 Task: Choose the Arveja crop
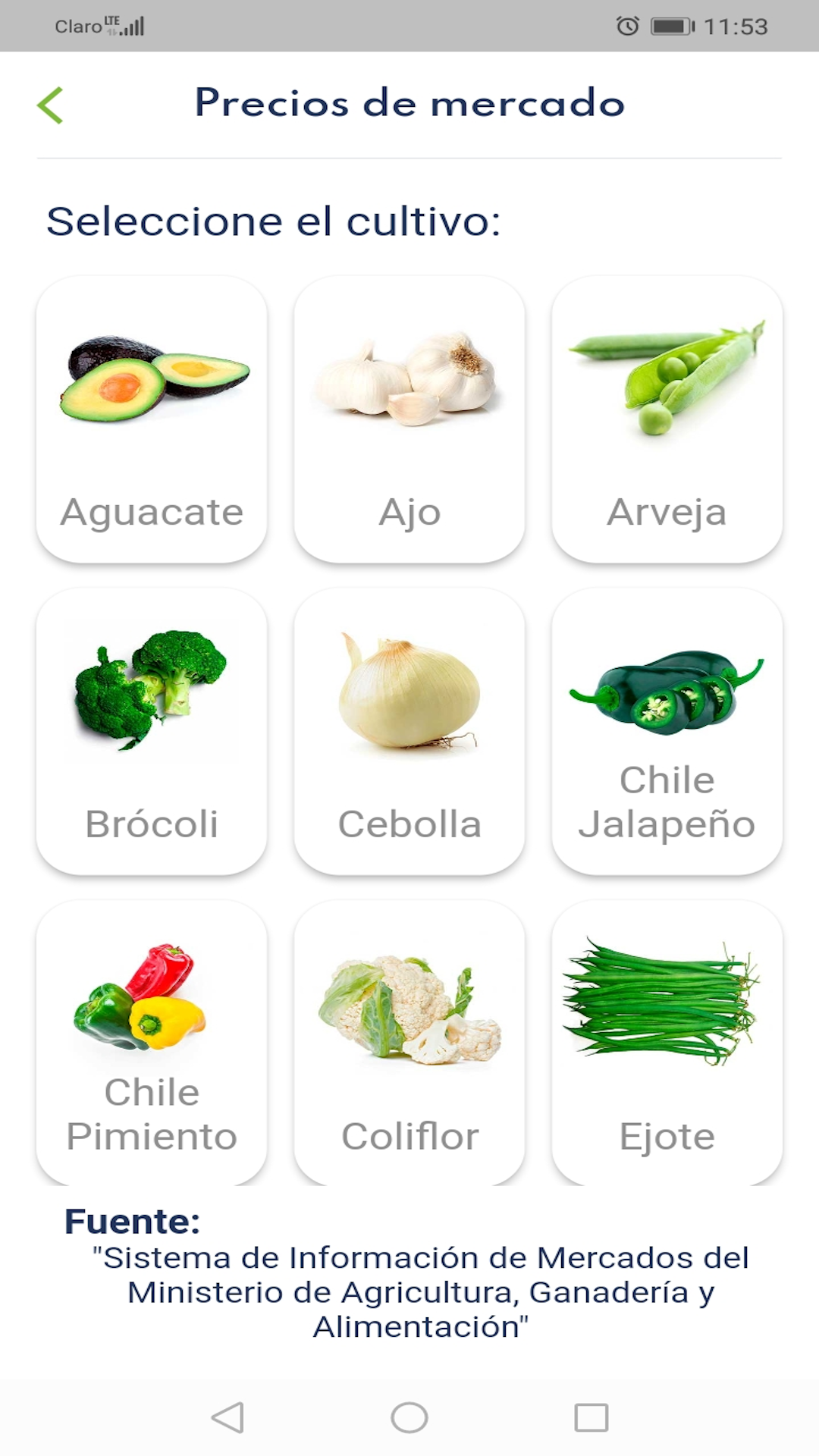tap(667, 419)
